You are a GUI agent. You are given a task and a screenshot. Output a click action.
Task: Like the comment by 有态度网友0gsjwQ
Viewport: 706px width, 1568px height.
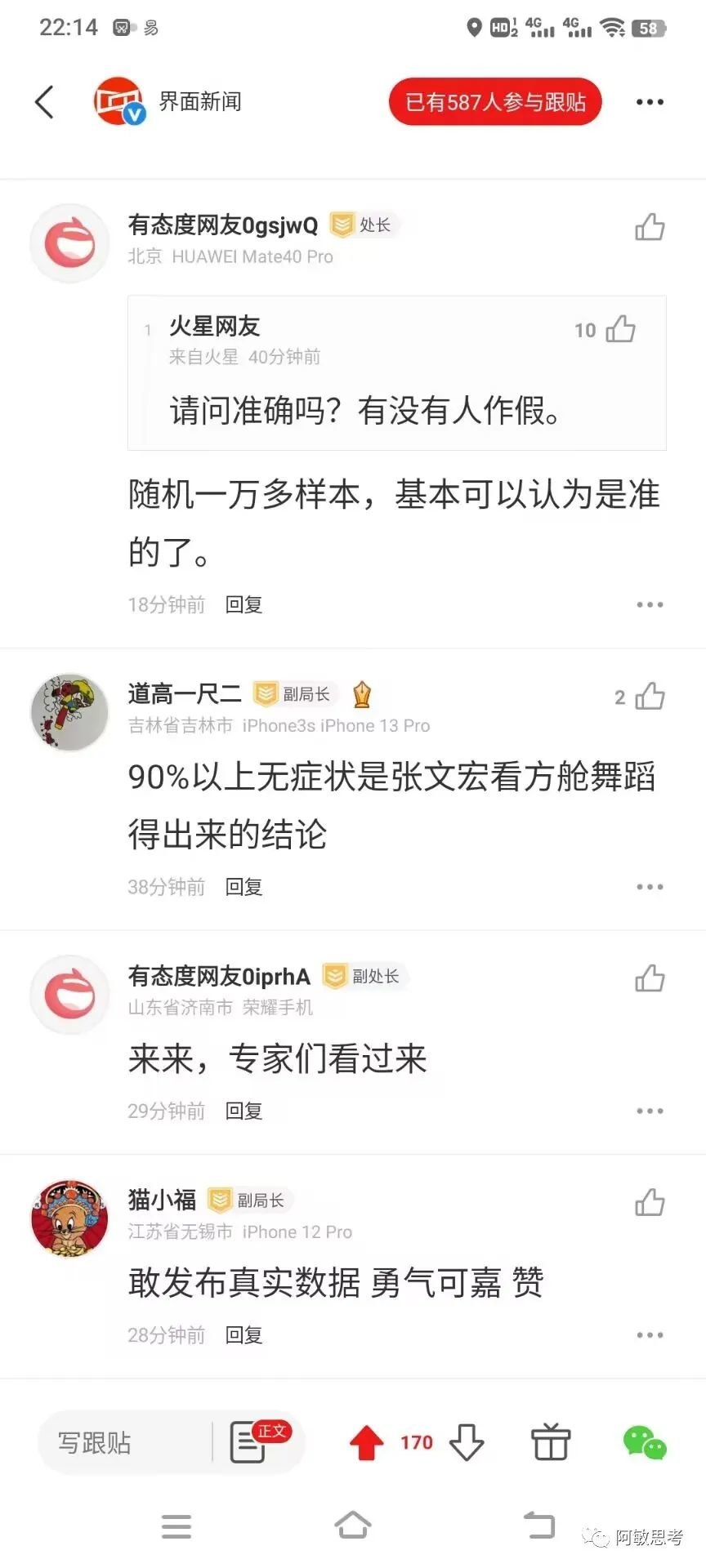coord(650,227)
